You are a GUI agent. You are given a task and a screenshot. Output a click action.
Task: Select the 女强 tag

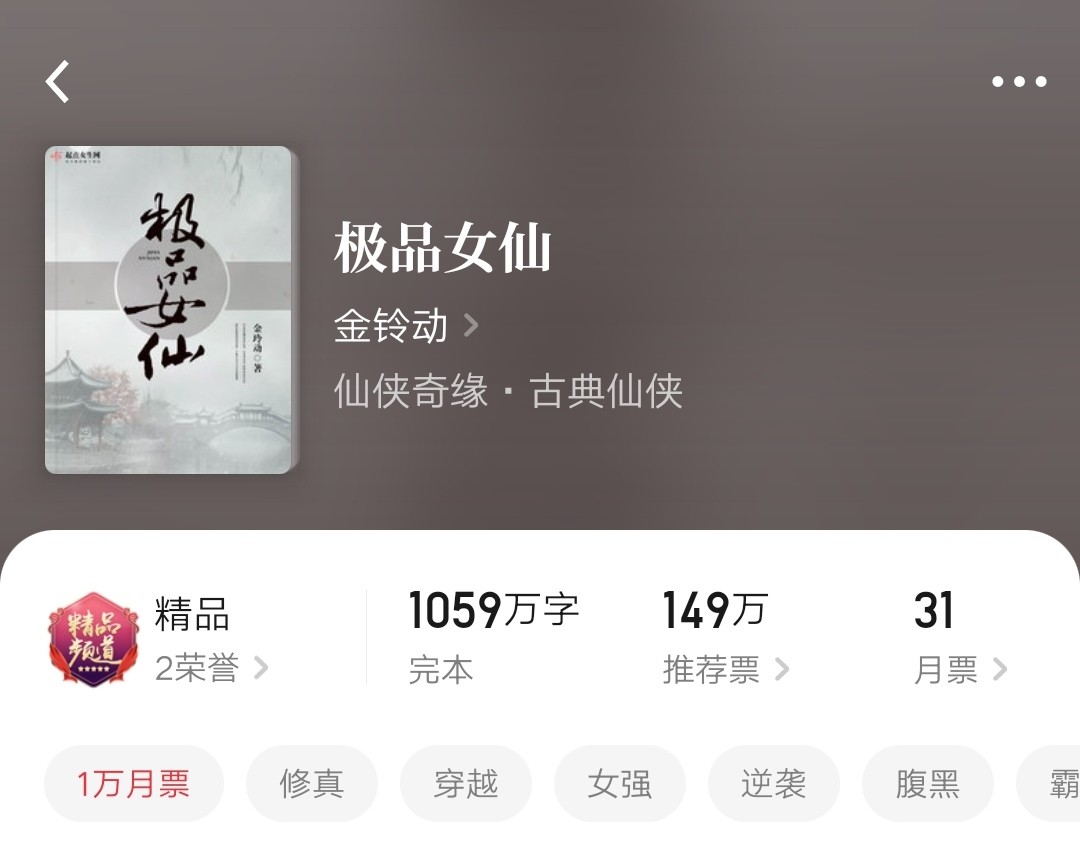(620, 784)
